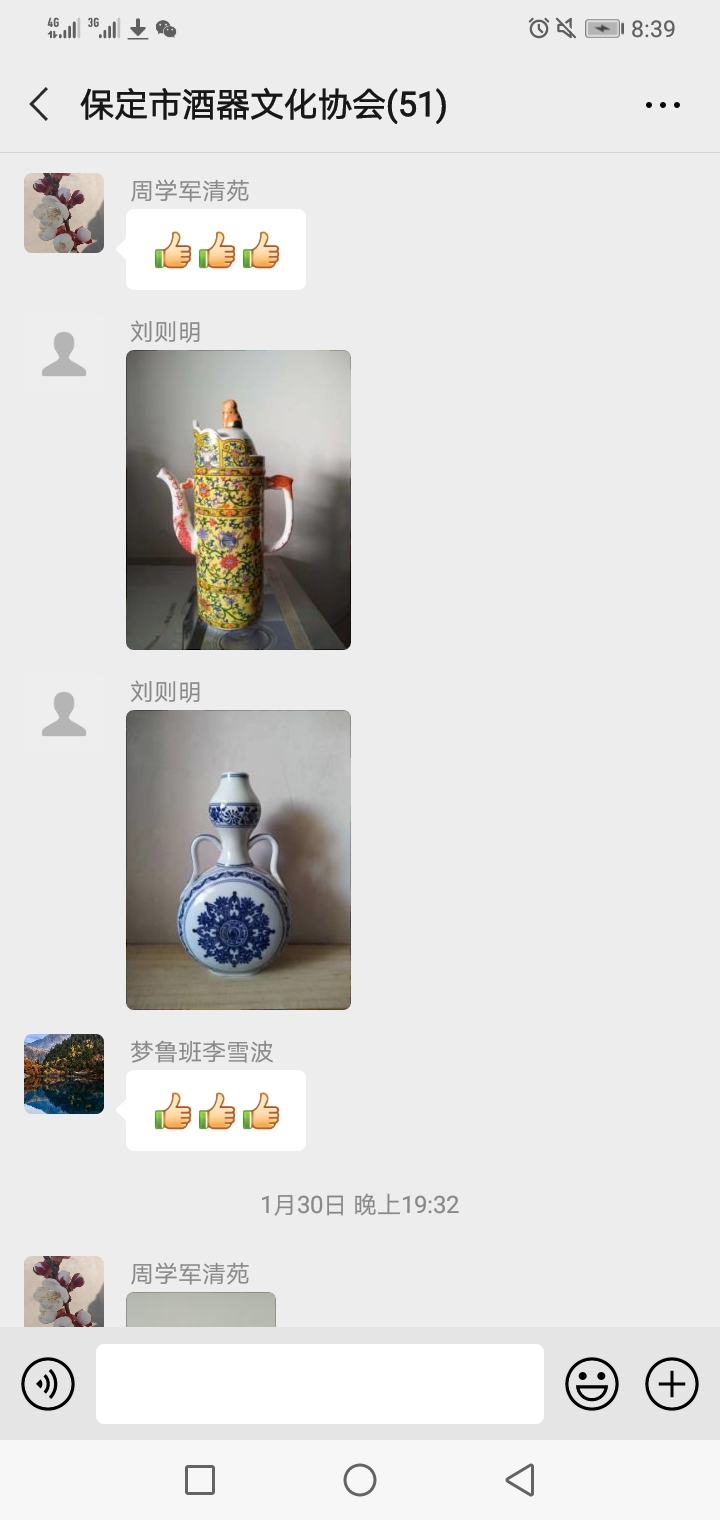Viewport: 720px width, 1520px height.
Task: Go back from the group chat
Action: (x=39, y=105)
